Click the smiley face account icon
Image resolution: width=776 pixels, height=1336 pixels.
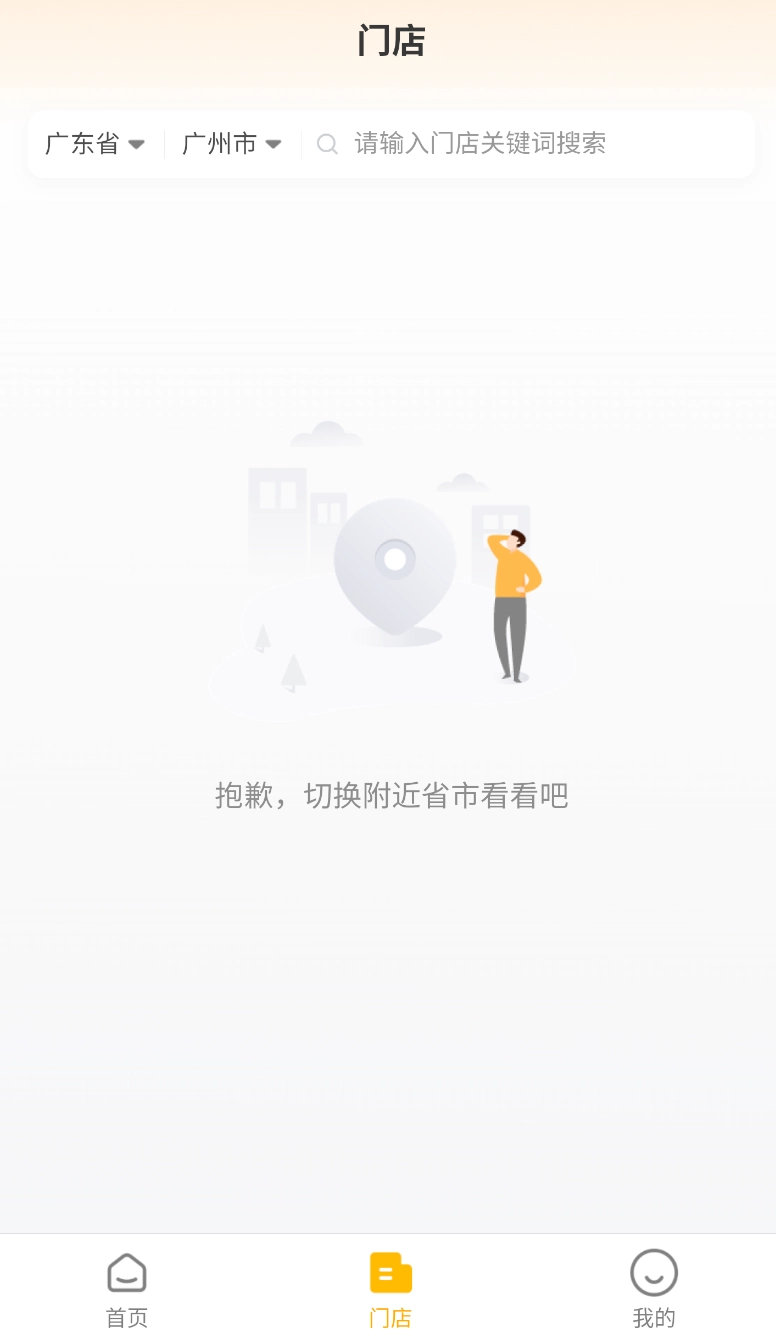pyautogui.click(x=654, y=1273)
